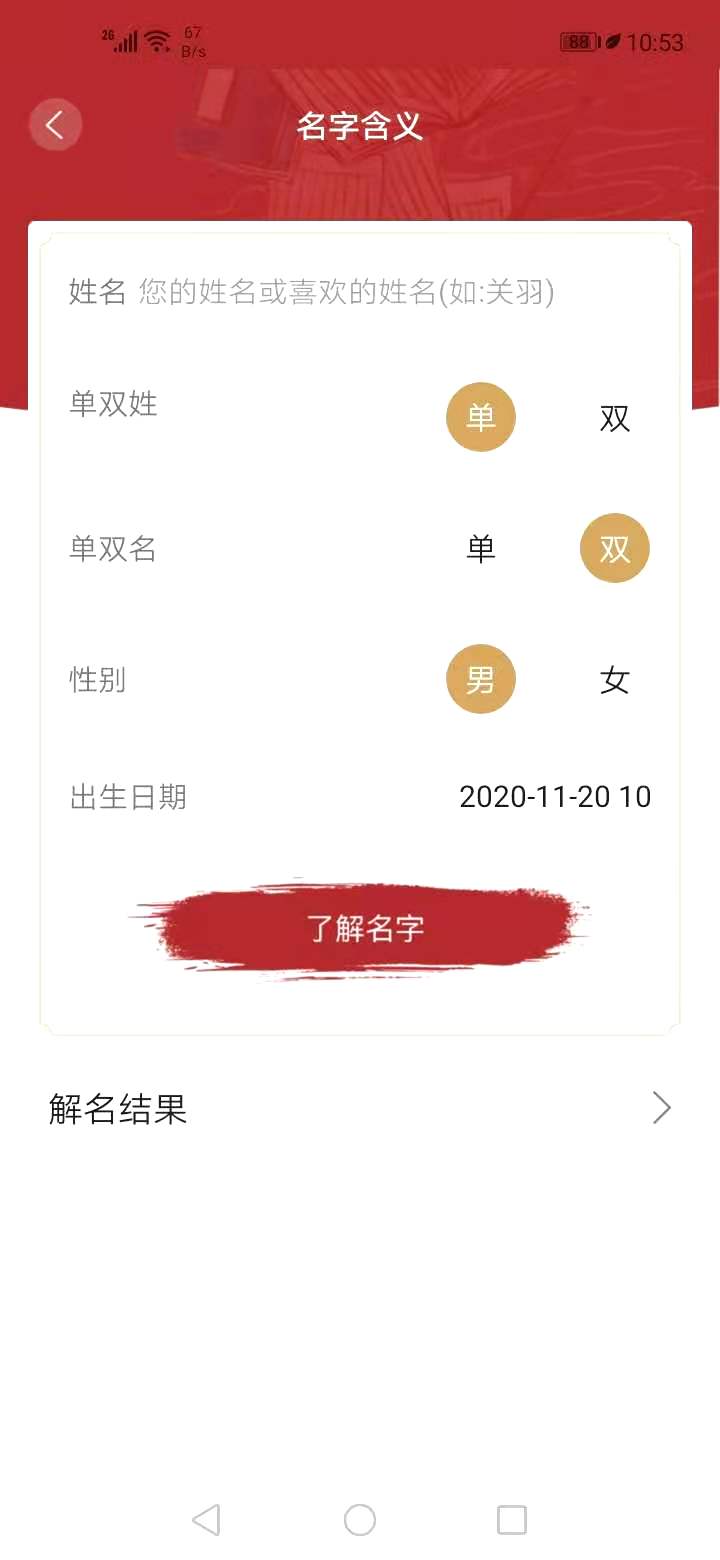
Task: Select 单 for 单双姓 option
Action: coord(480,417)
